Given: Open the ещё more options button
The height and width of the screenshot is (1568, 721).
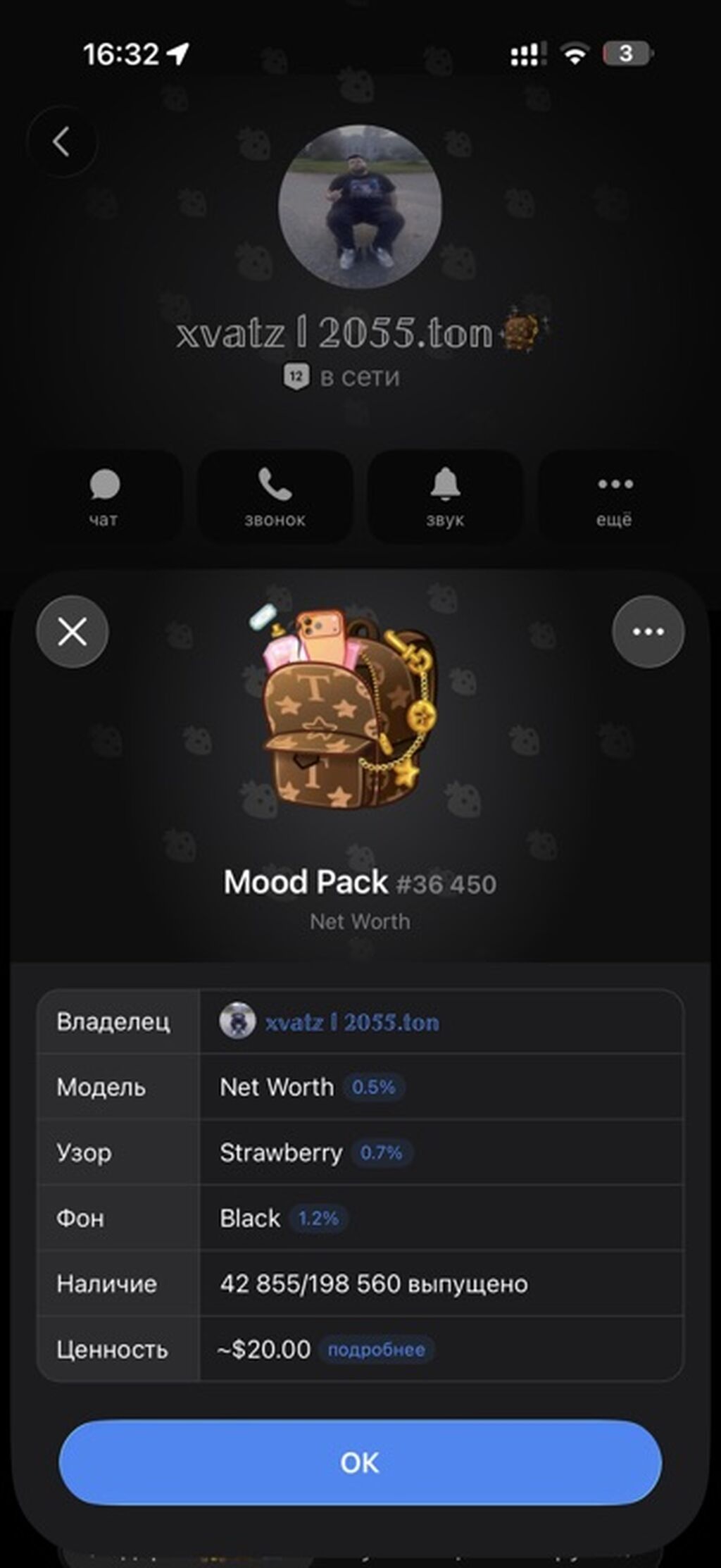Looking at the screenshot, I should (615, 498).
